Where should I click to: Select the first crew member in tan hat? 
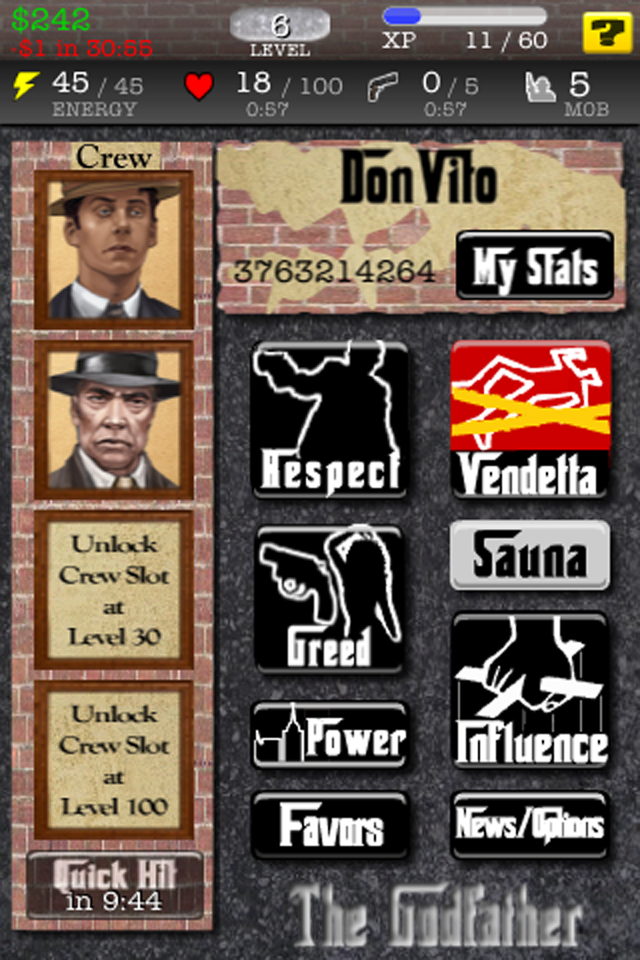click(114, 250)
